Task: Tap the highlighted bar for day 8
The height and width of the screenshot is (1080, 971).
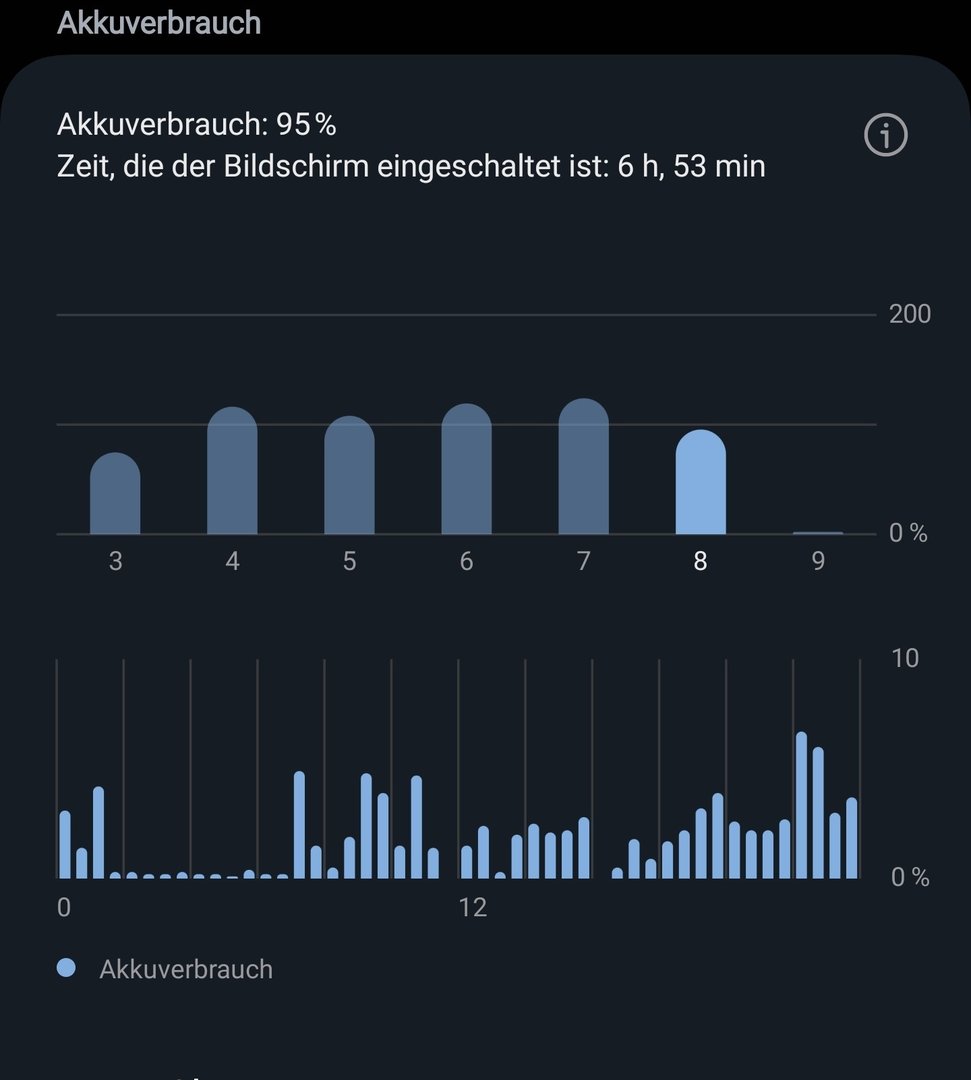Action: tap(700, 483)
